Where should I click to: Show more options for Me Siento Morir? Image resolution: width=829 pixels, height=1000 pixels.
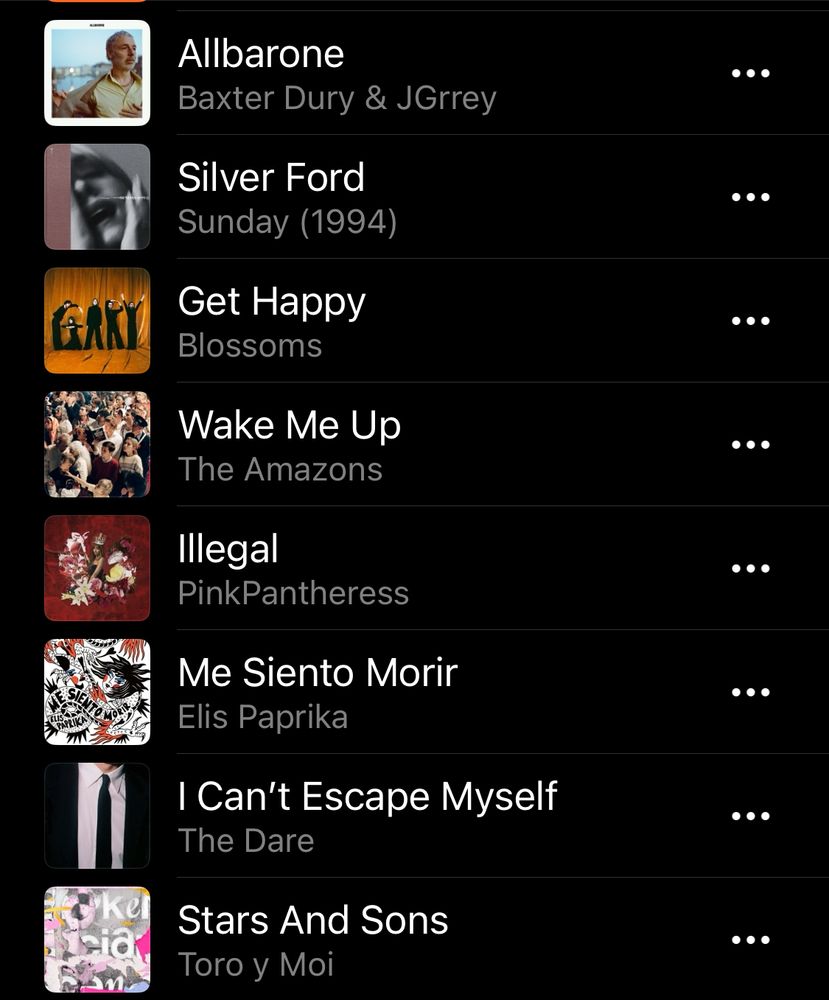[750, 692]
